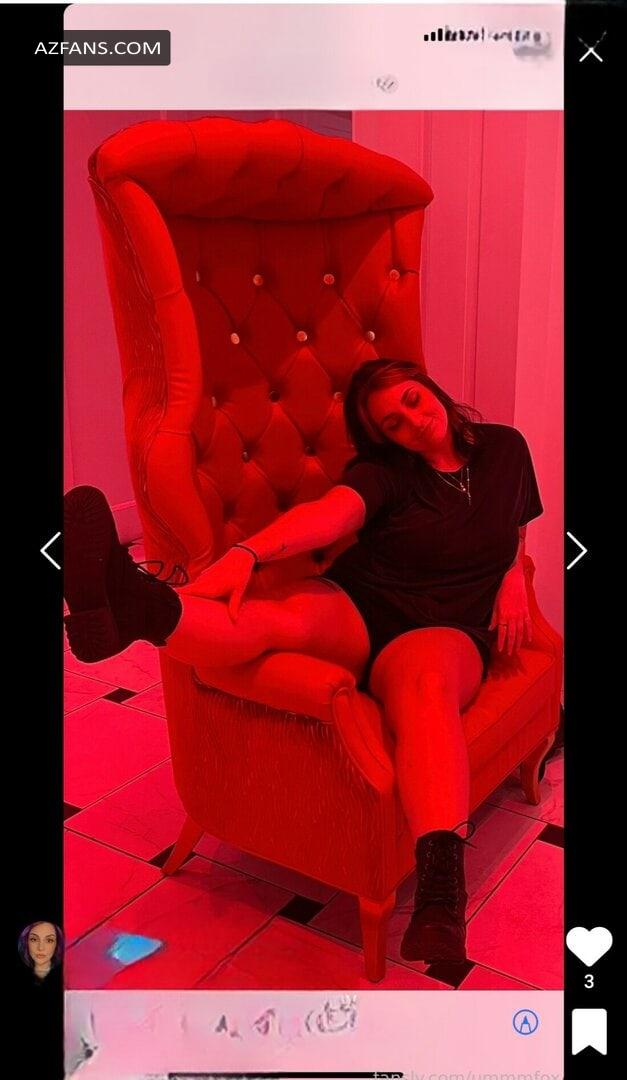
Task: Go to the previous image
Action: click(51, 550)
